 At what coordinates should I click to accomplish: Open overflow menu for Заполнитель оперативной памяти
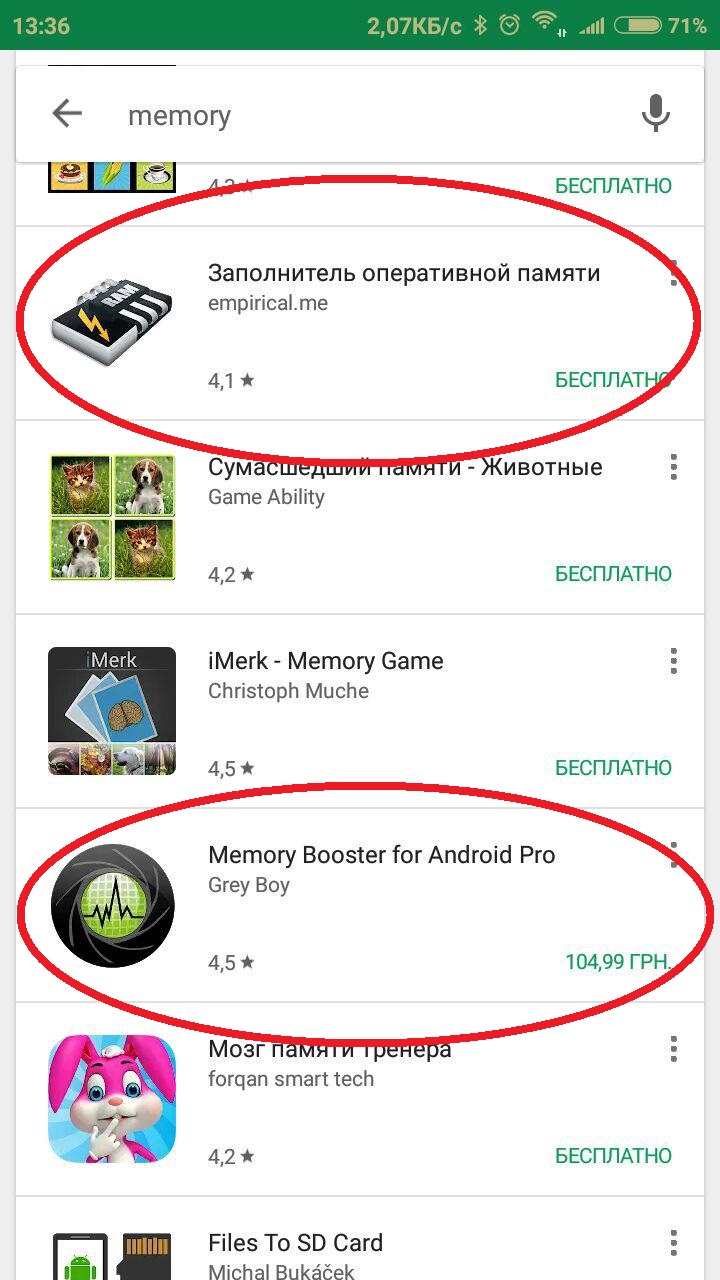click(x=674, y=273)
